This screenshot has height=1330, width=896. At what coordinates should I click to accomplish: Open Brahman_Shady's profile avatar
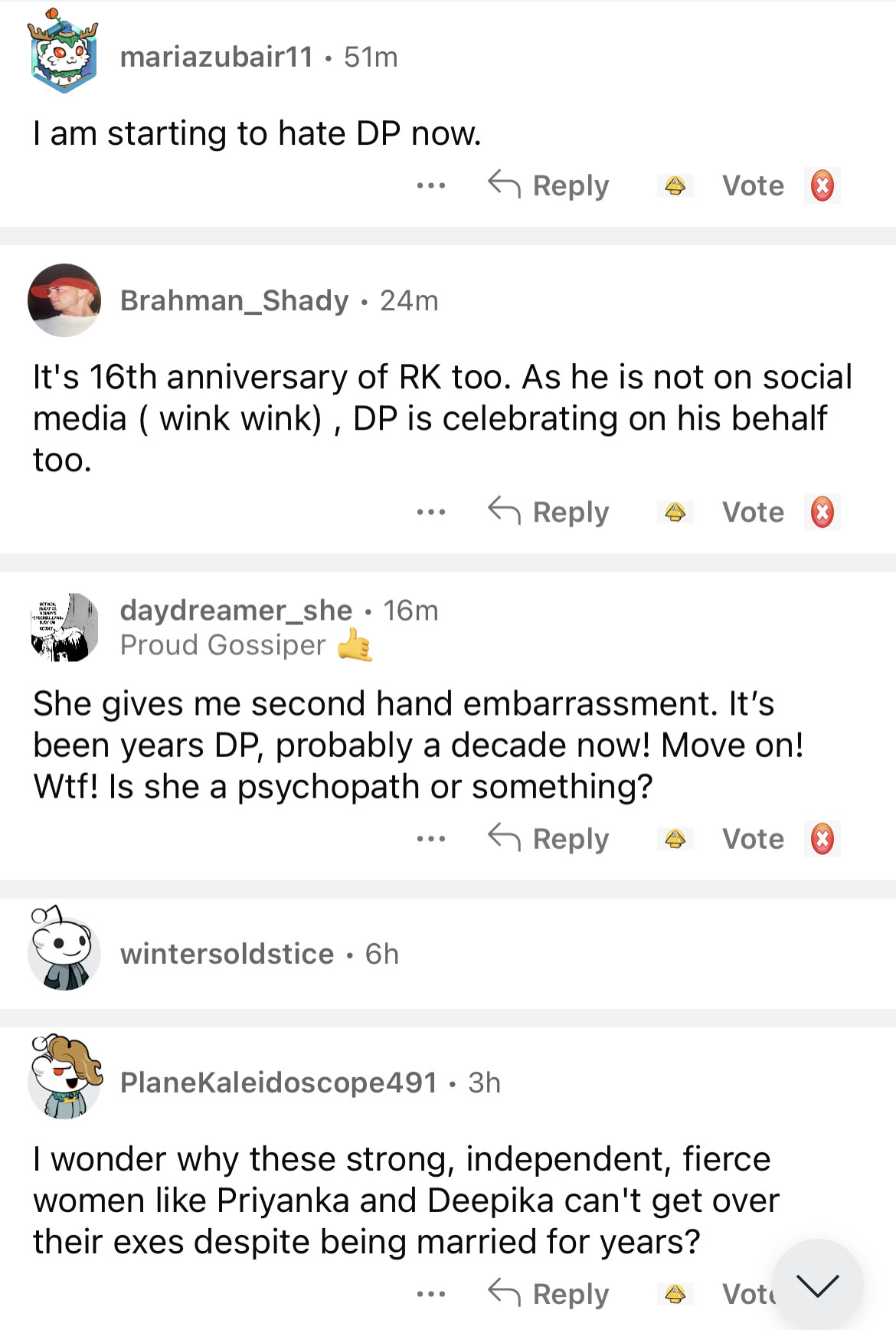point(64,300)
